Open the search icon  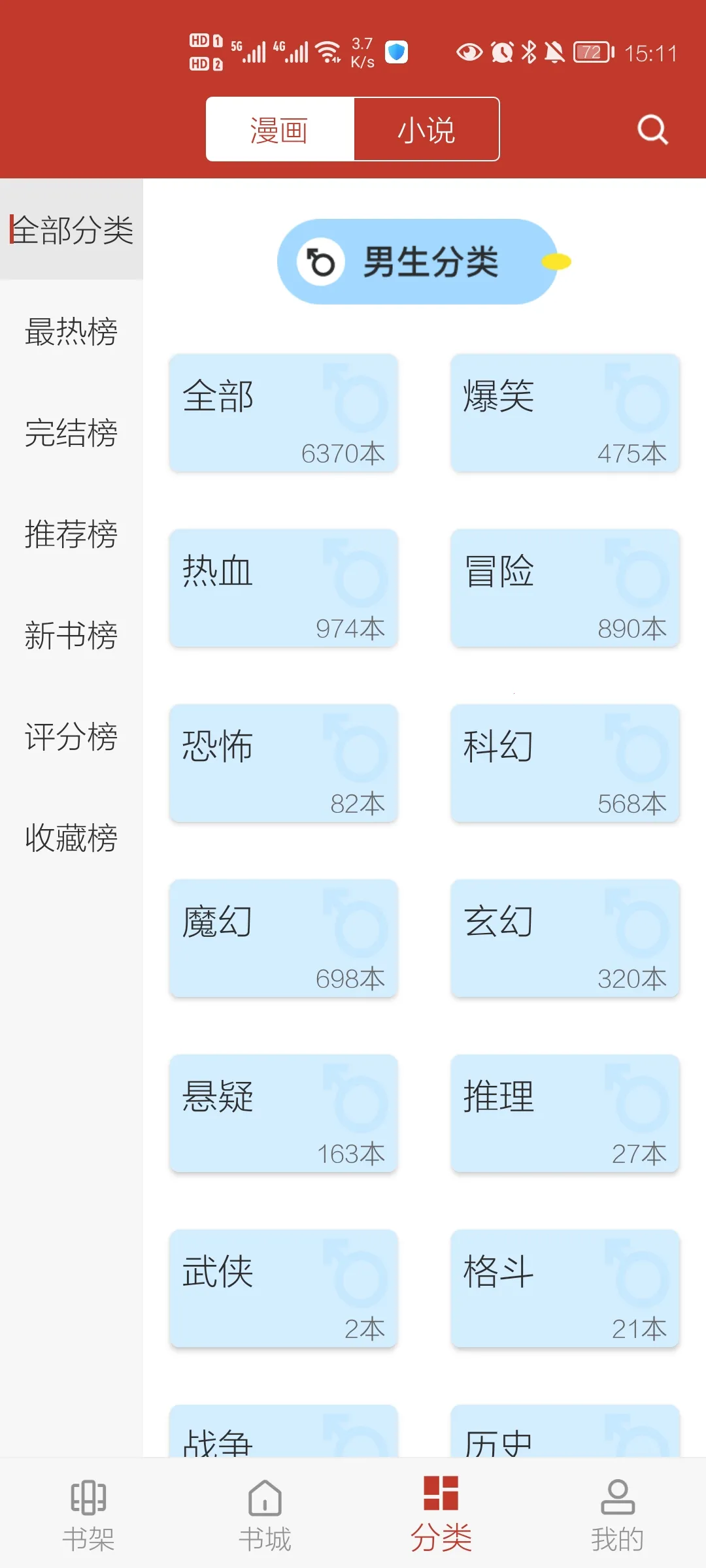(650, 129)
